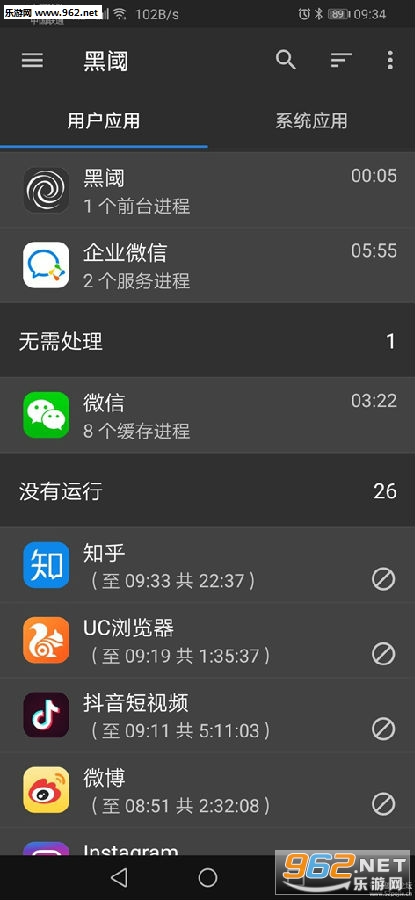Open the sort options icon

pyautogui.click(x=341, y=60)
